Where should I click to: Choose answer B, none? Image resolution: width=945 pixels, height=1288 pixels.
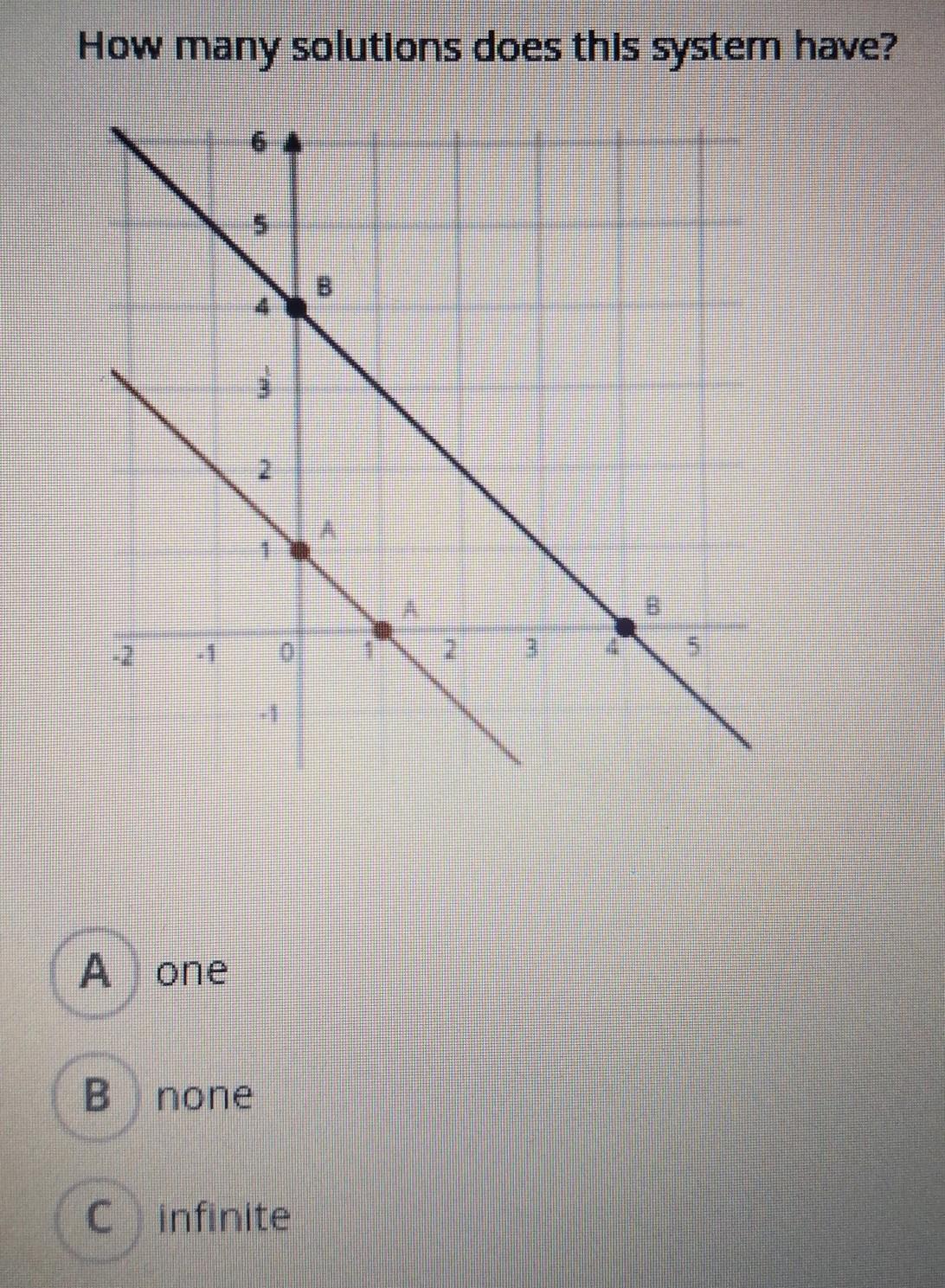pos(95,1097)
